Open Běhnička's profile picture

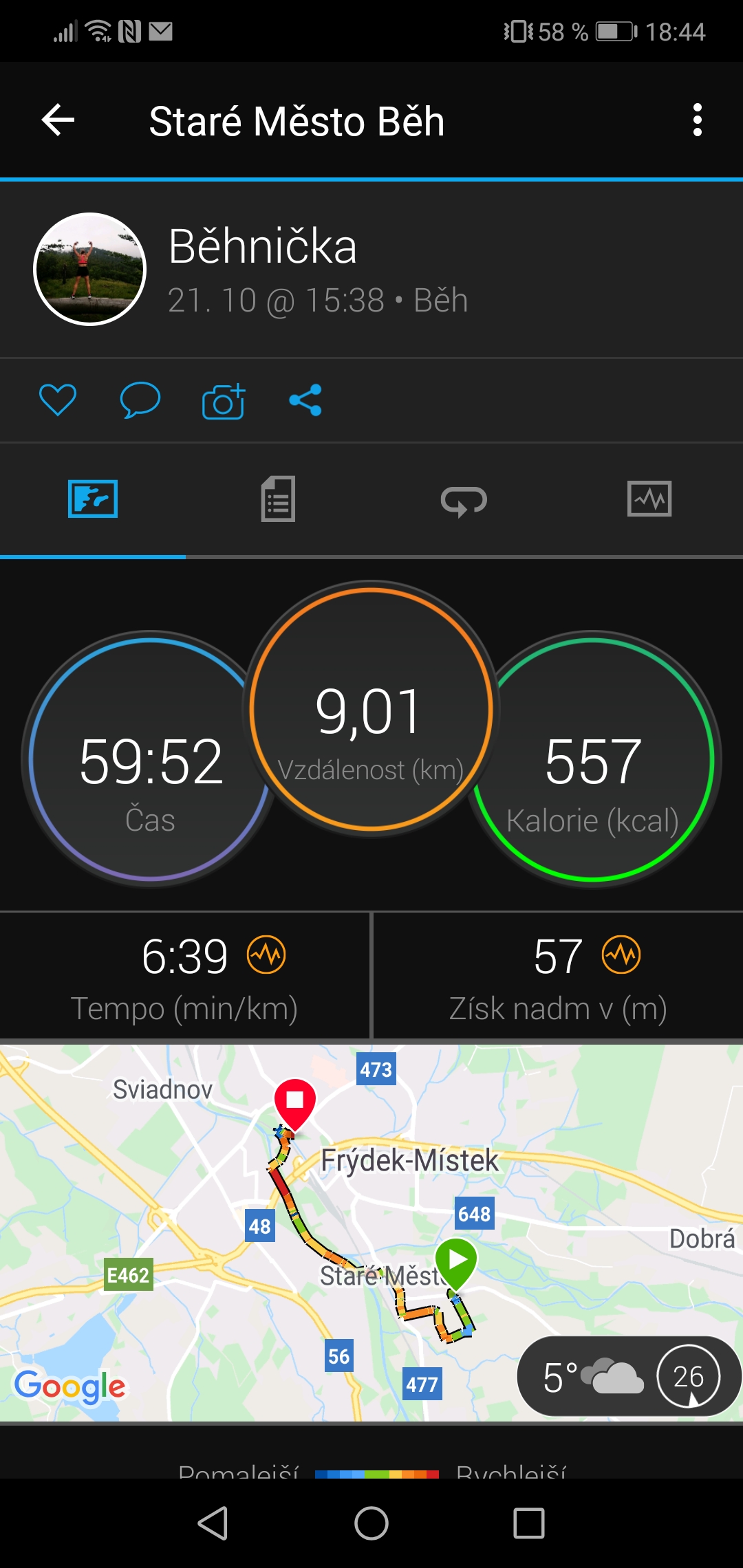click(x=90, y=269)
